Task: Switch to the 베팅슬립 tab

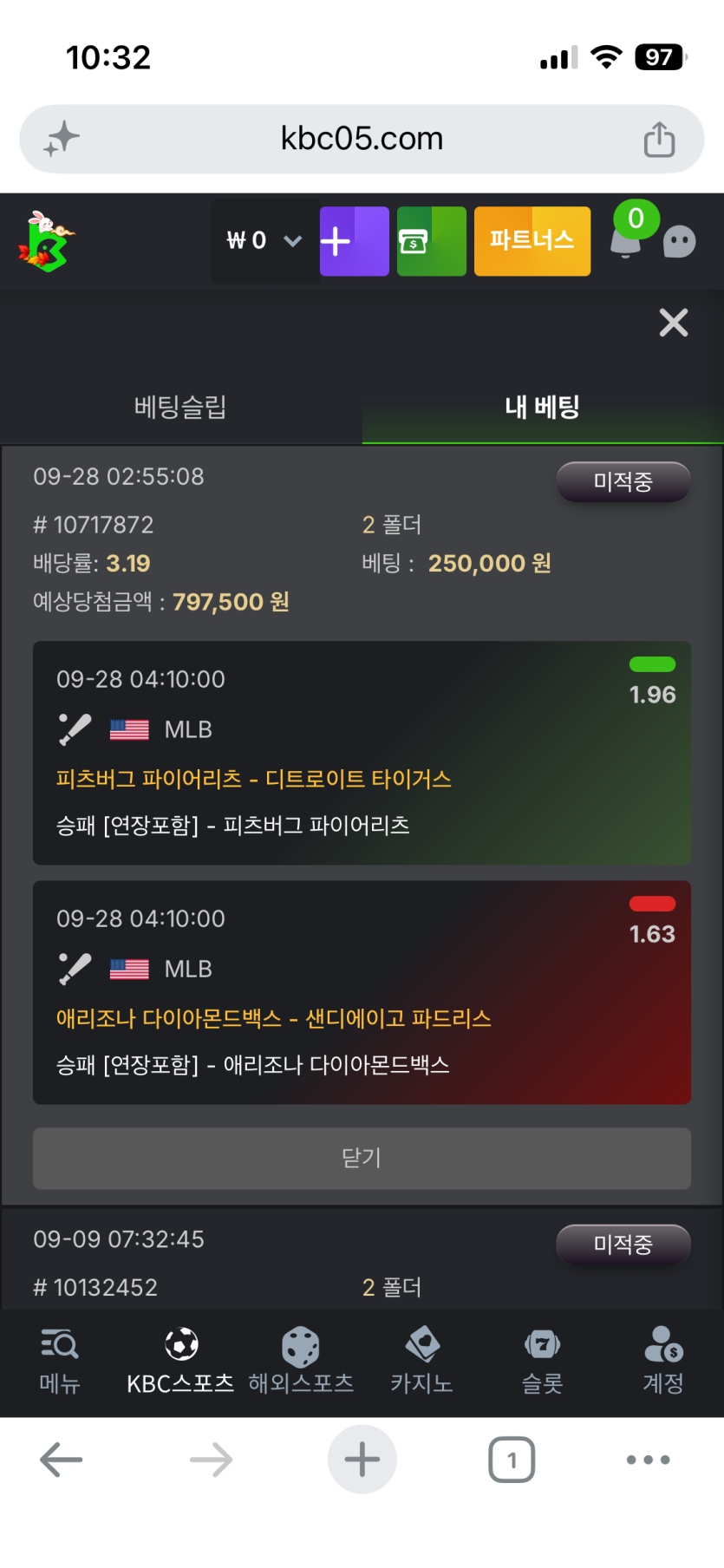Action: (180, 407)
